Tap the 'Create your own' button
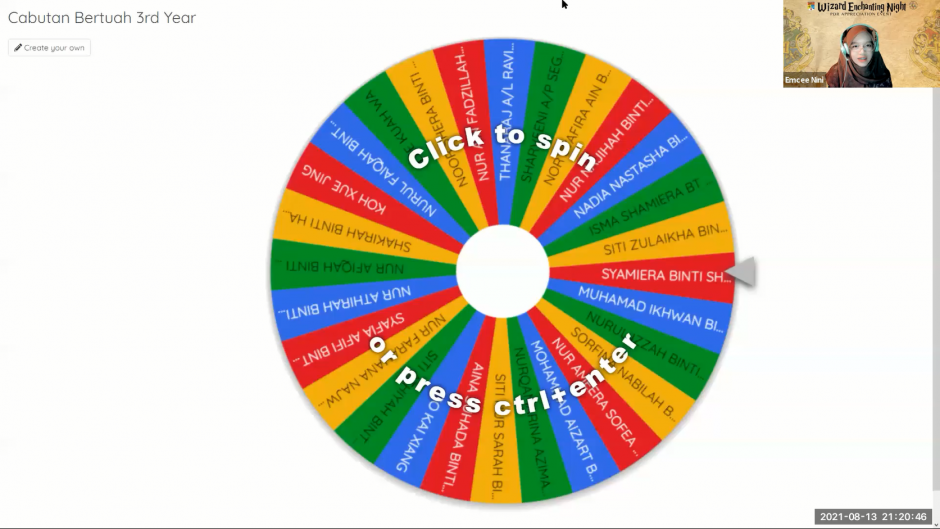Viewport: 940px width, 529px height. click(x=49, y=48)
